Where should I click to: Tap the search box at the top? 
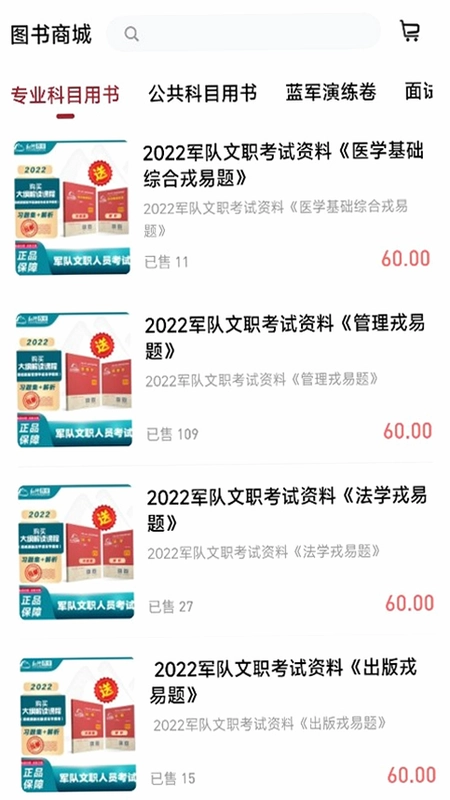243,33
